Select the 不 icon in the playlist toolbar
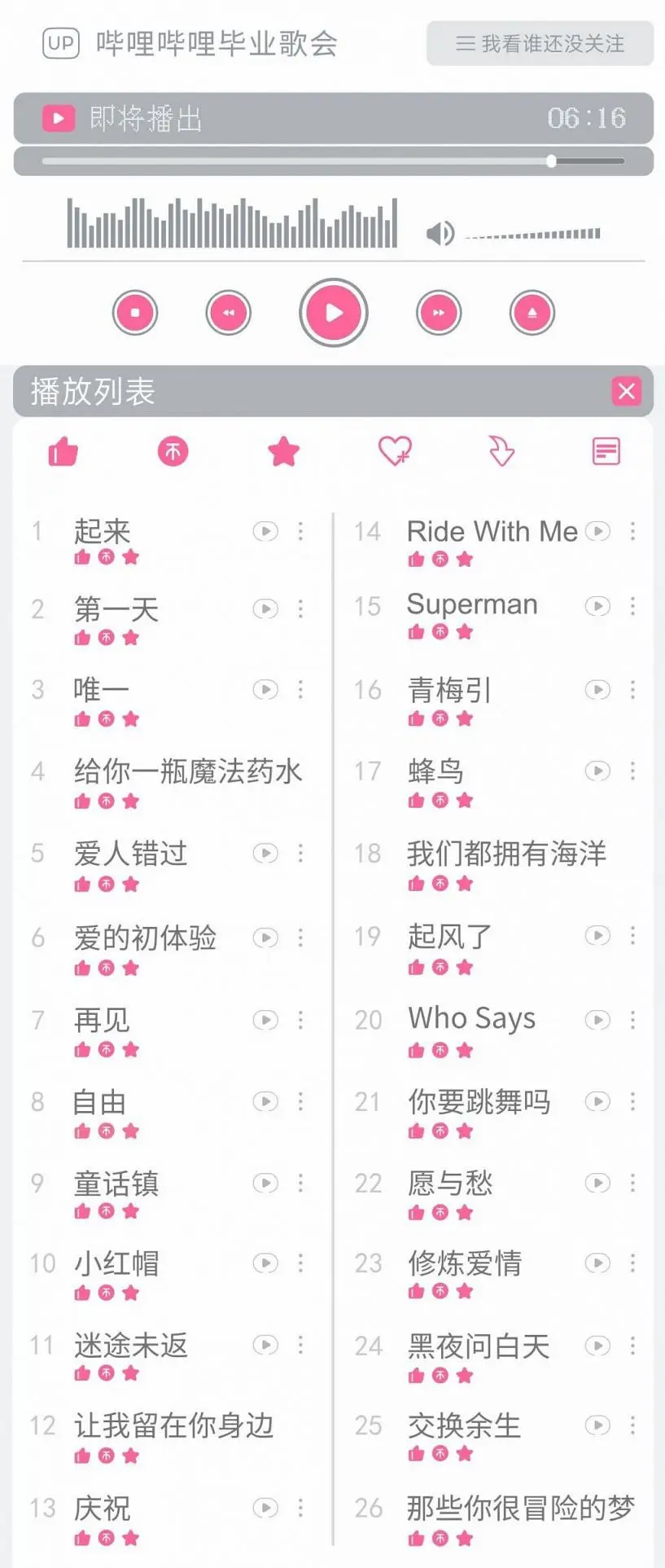The image size is (665, 1568). click(x=173, y=451)
